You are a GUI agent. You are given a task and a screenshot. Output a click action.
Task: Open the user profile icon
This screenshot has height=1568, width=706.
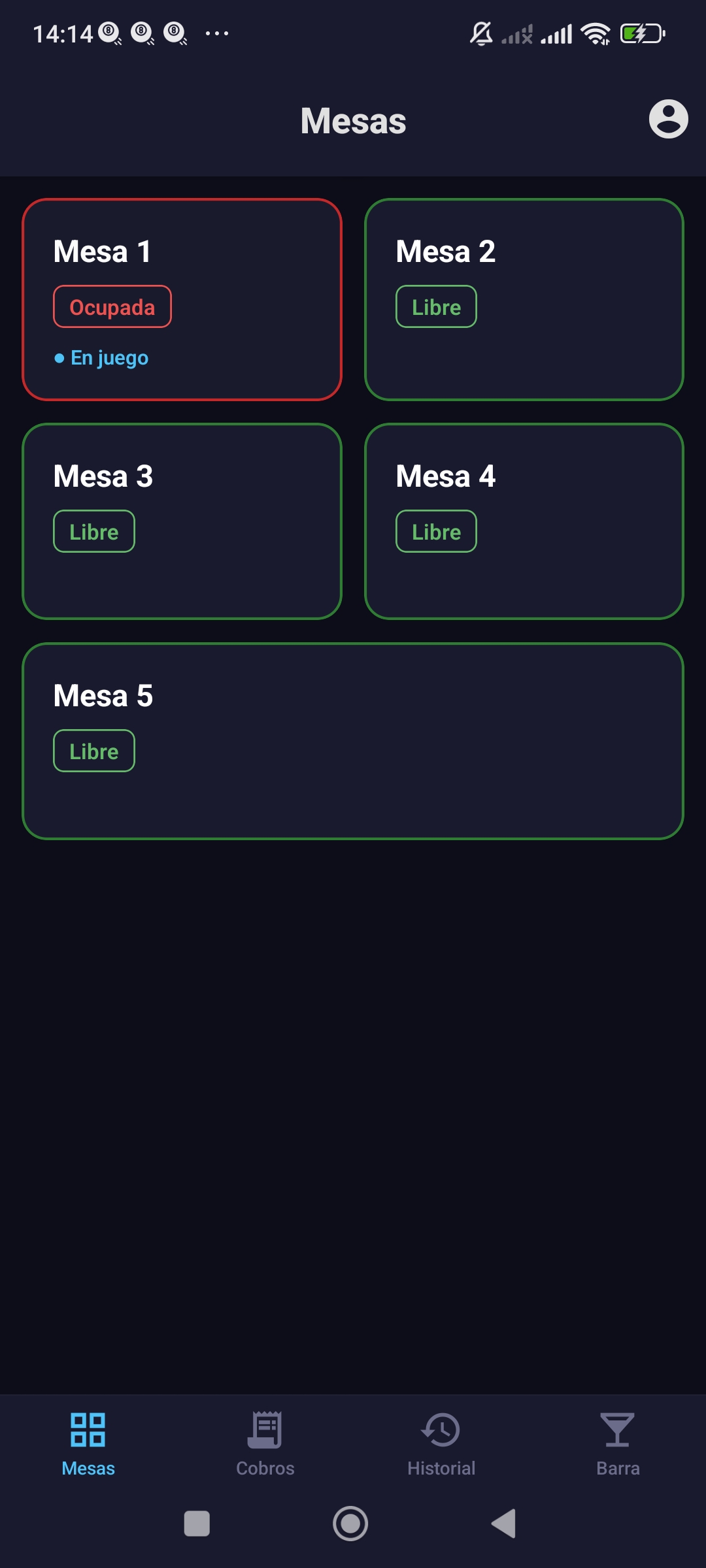click(668, 119)
